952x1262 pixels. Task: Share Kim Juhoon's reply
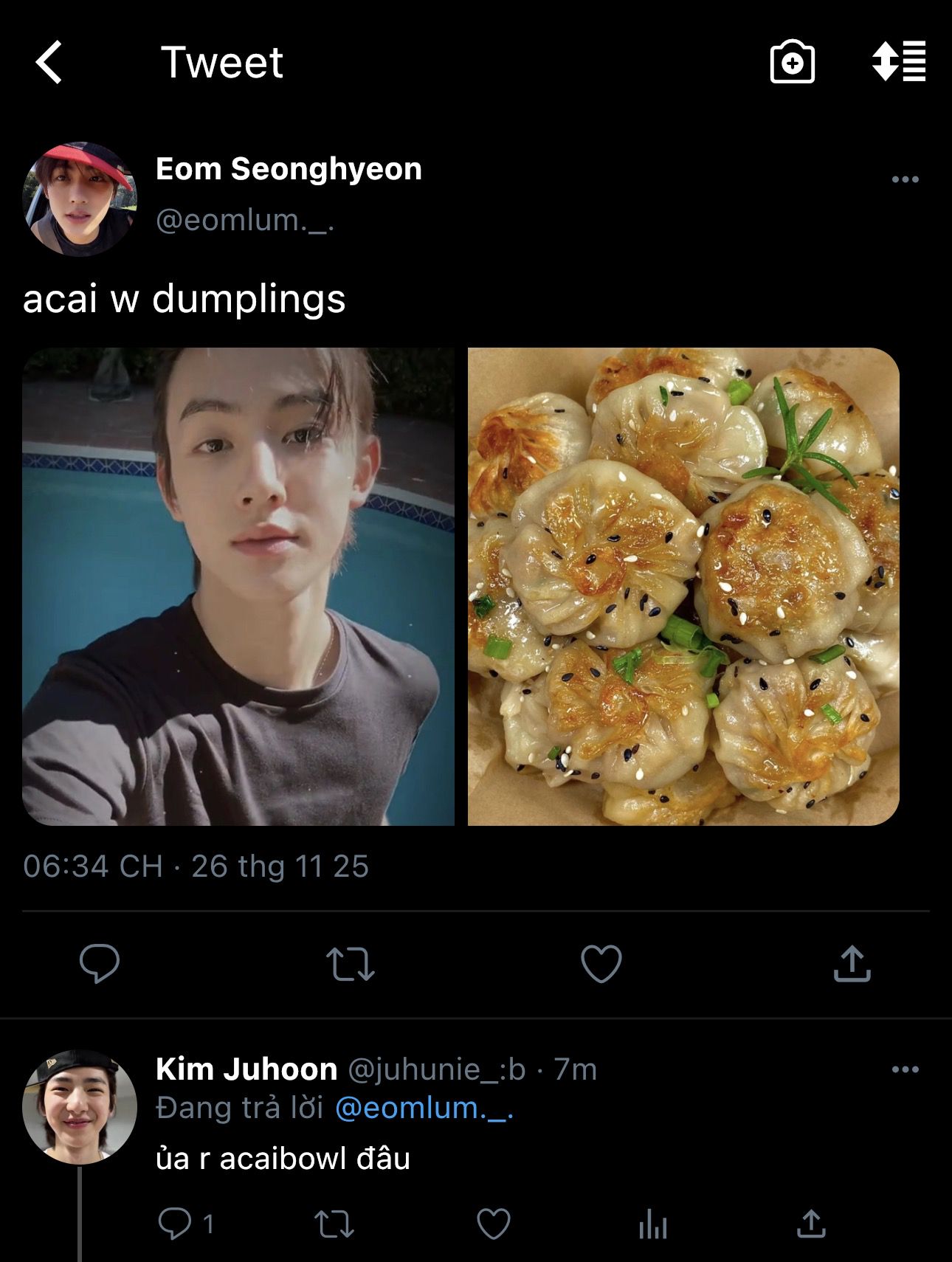point(811,1224)
